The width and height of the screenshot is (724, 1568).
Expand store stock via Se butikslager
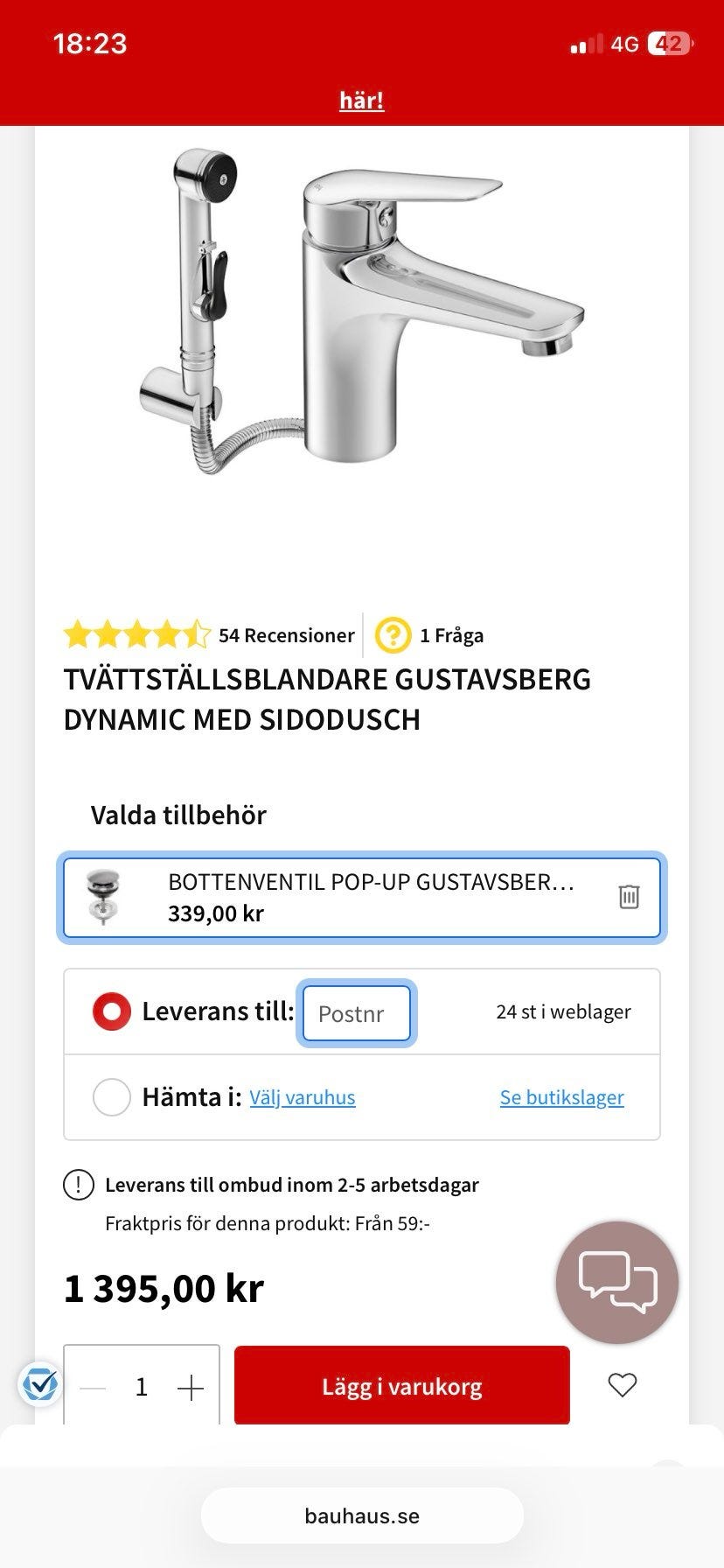click(x=561, y=1096)
